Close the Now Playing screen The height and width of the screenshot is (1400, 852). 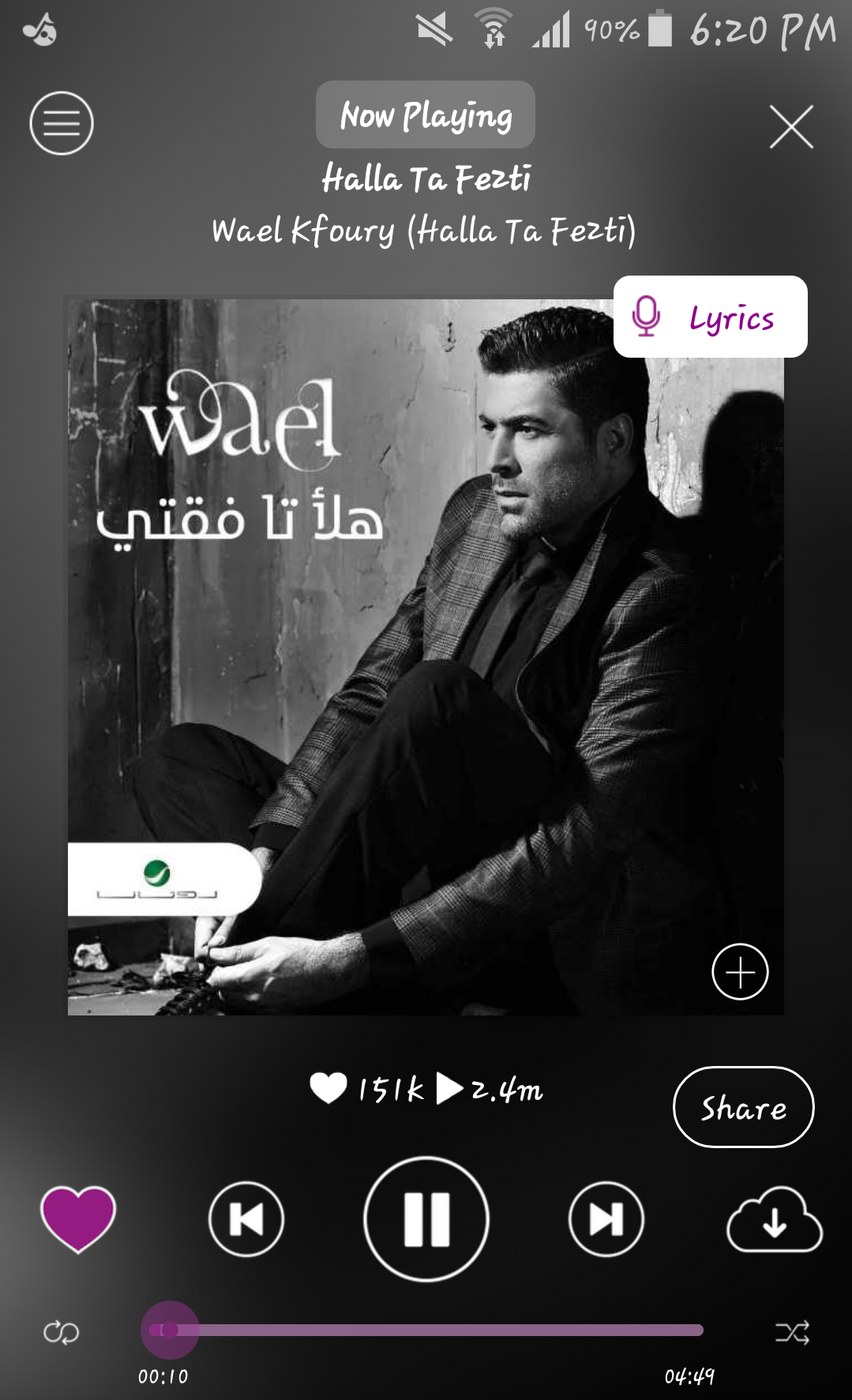[791, 126]
